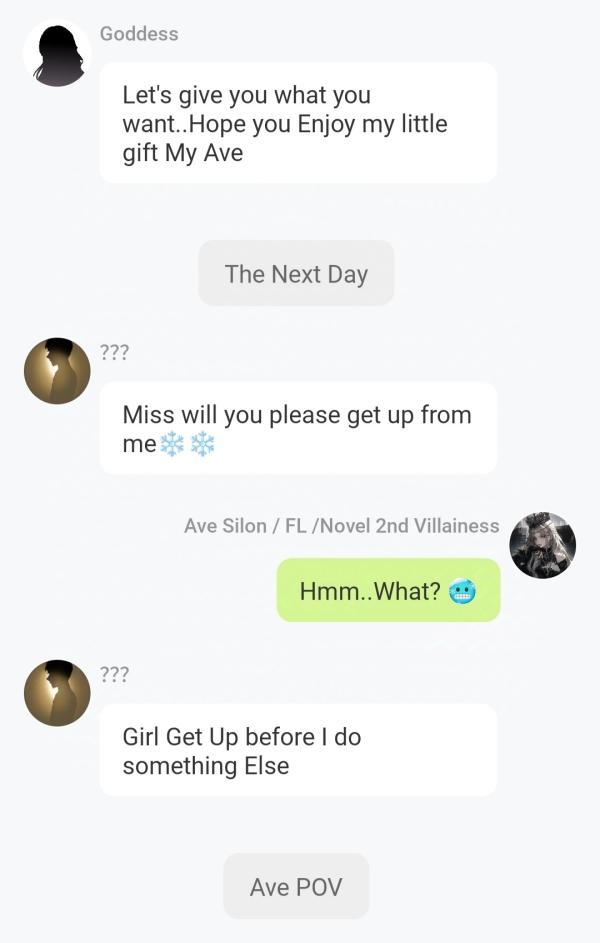Open ??? avatar beside 'Miss will you please' message
This screenshot has height=943, width=600.
57,371
